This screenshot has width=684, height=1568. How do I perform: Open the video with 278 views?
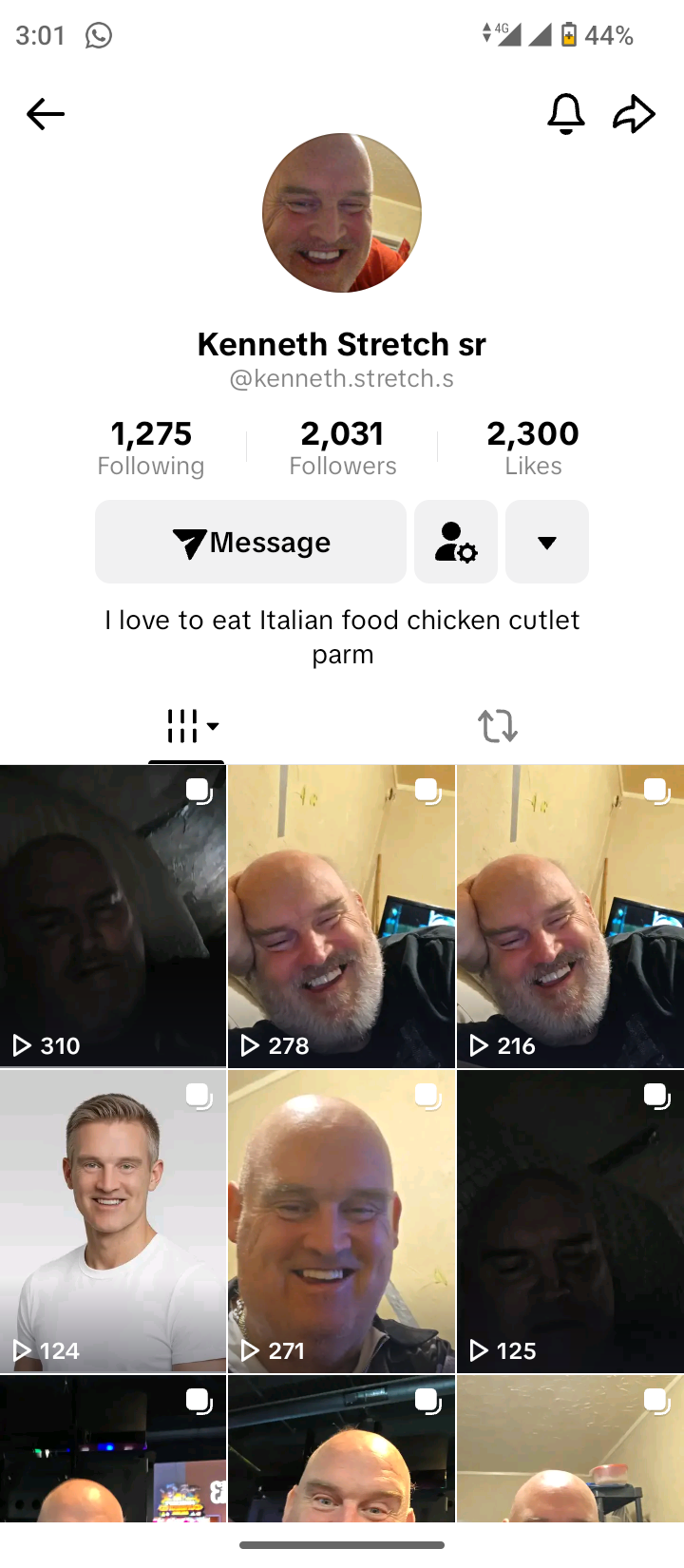click(342, 917)
